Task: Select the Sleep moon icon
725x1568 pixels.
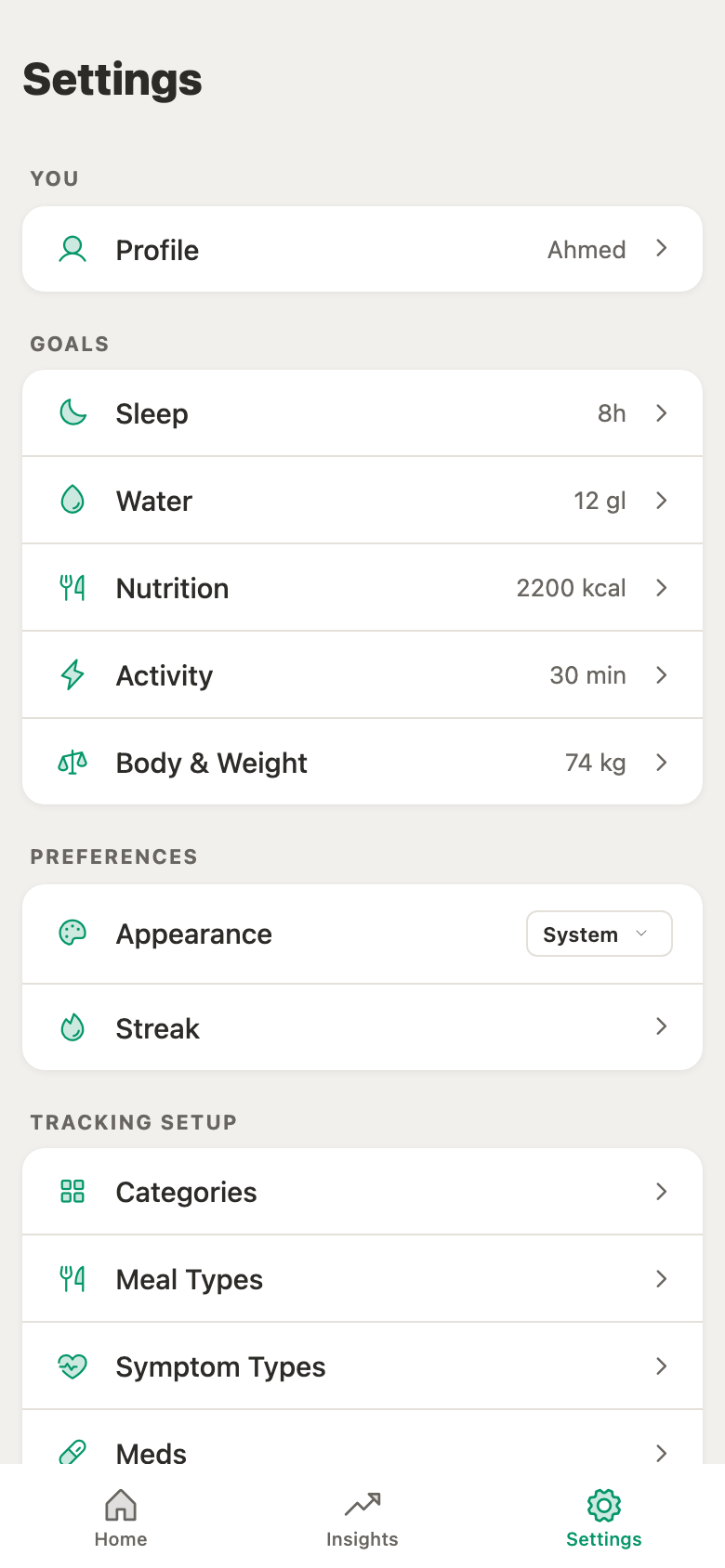Action: pyautogui.click(x=72, y=412)
